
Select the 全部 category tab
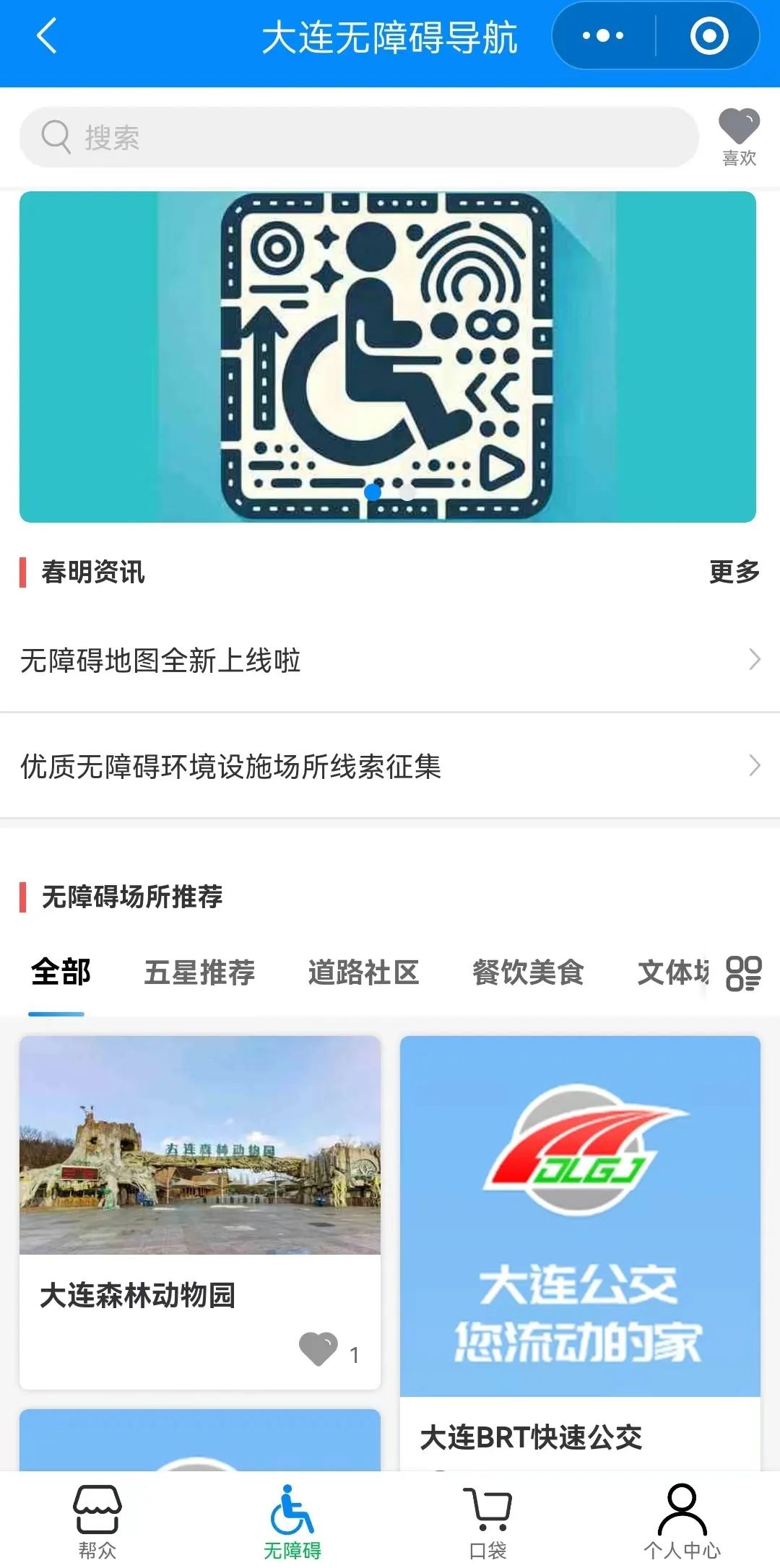tap(61, 972)
